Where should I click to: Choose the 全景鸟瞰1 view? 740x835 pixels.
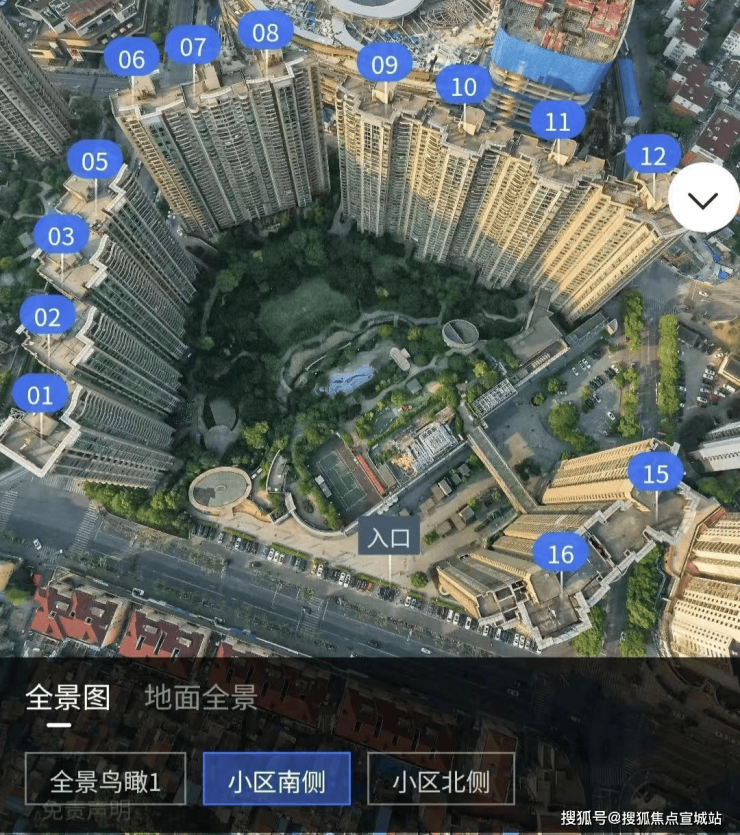[x=105, y=779]
